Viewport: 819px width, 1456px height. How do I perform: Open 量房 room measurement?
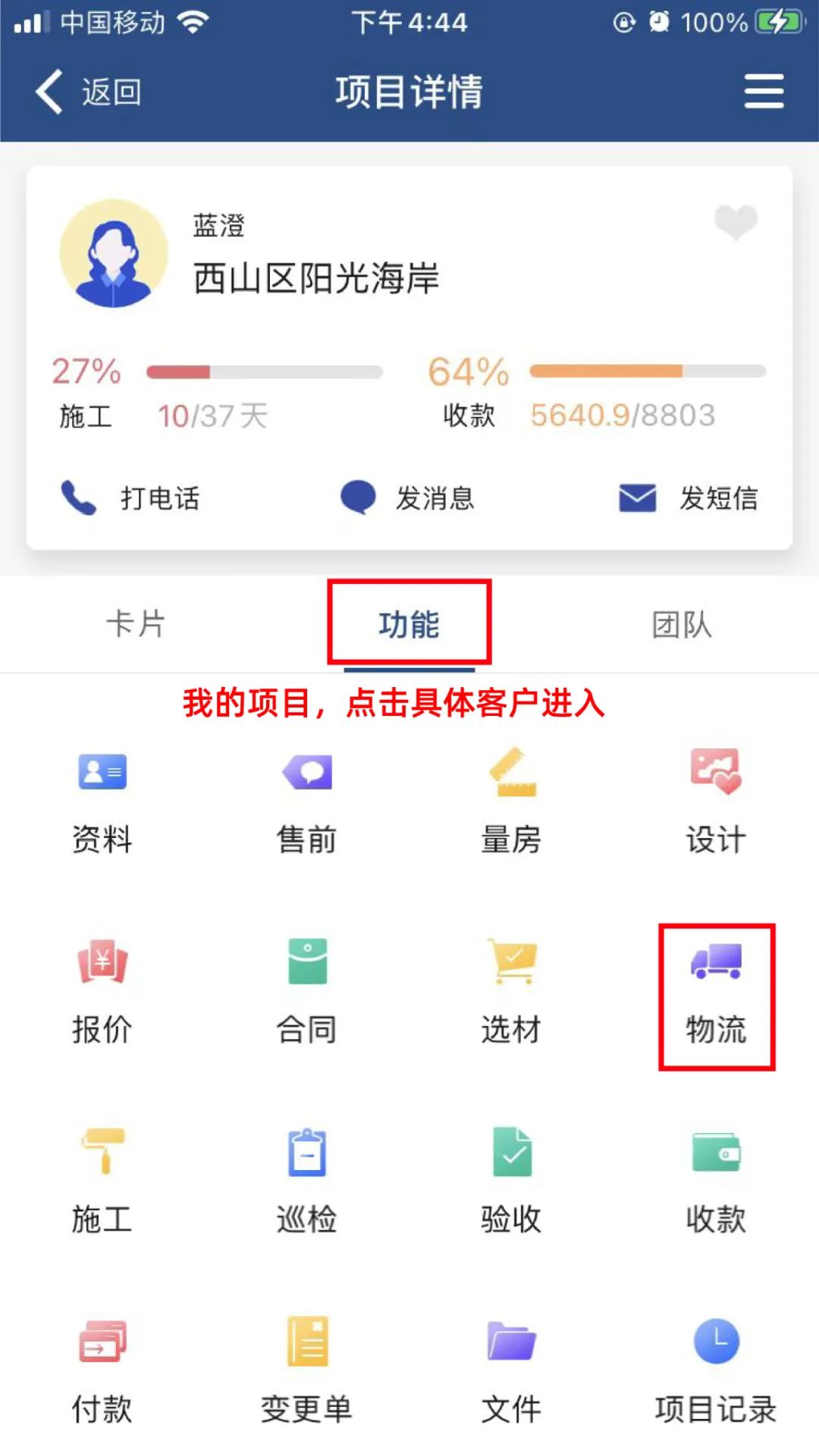pyautogui.click(x=512, y=800)
